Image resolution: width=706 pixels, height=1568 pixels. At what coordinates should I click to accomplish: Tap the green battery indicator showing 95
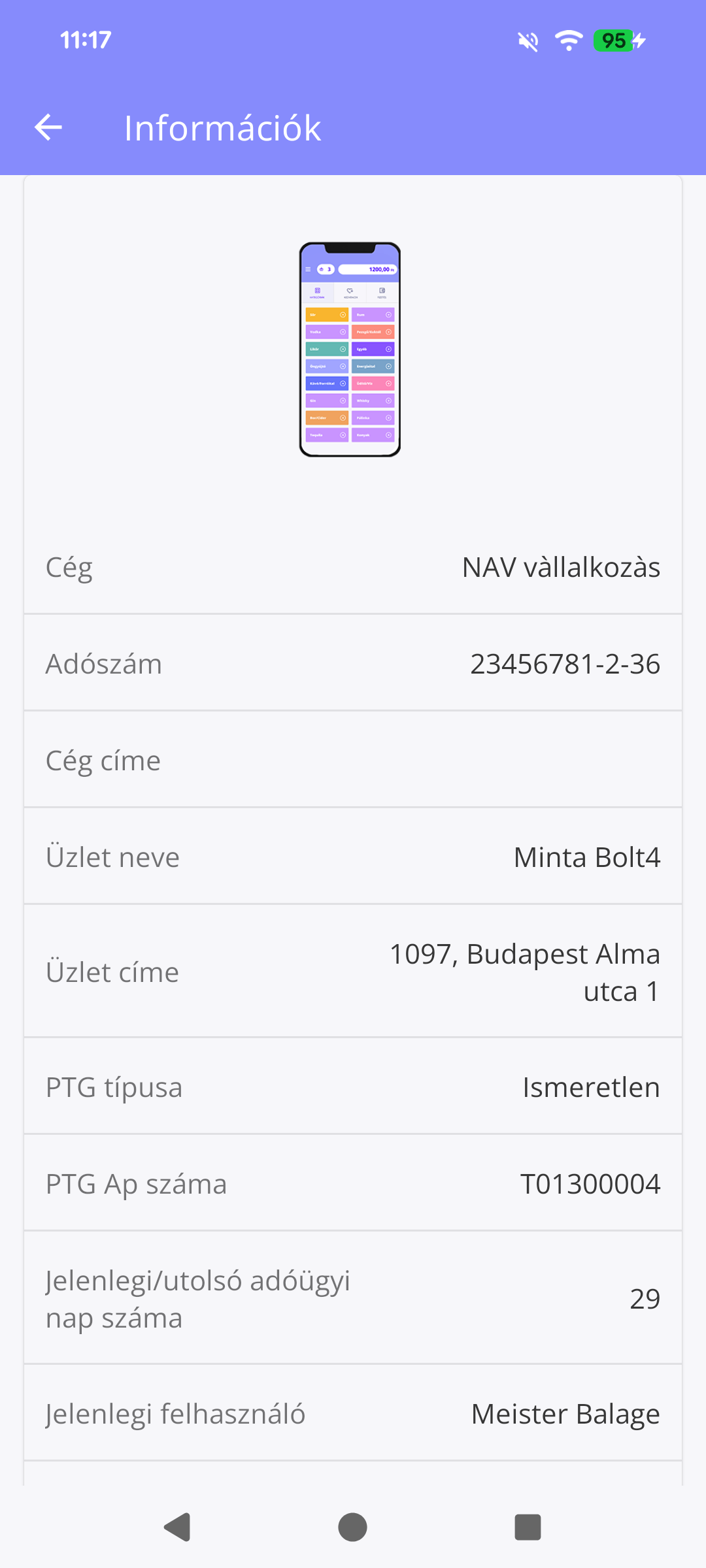(x=614, y=41)
